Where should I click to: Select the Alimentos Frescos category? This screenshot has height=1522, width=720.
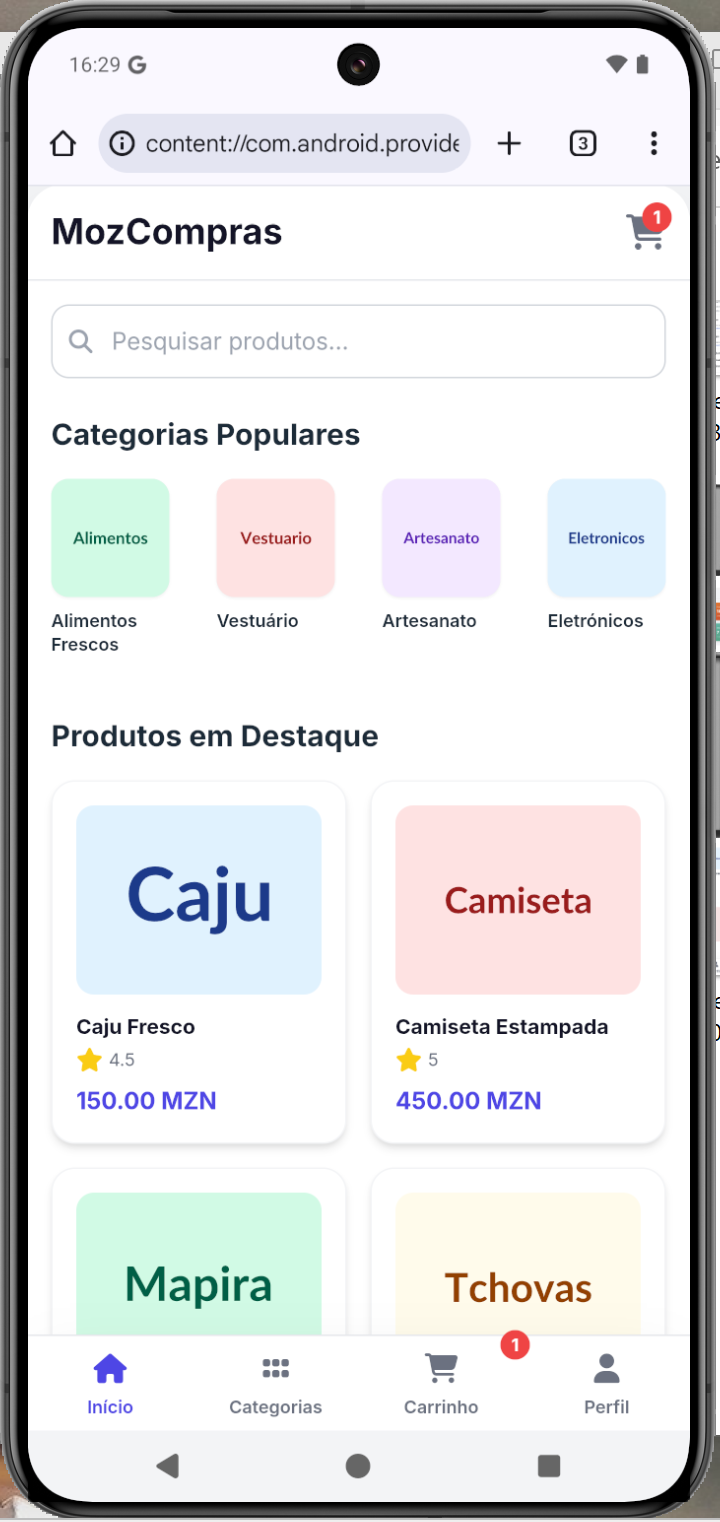coord(110,537)
